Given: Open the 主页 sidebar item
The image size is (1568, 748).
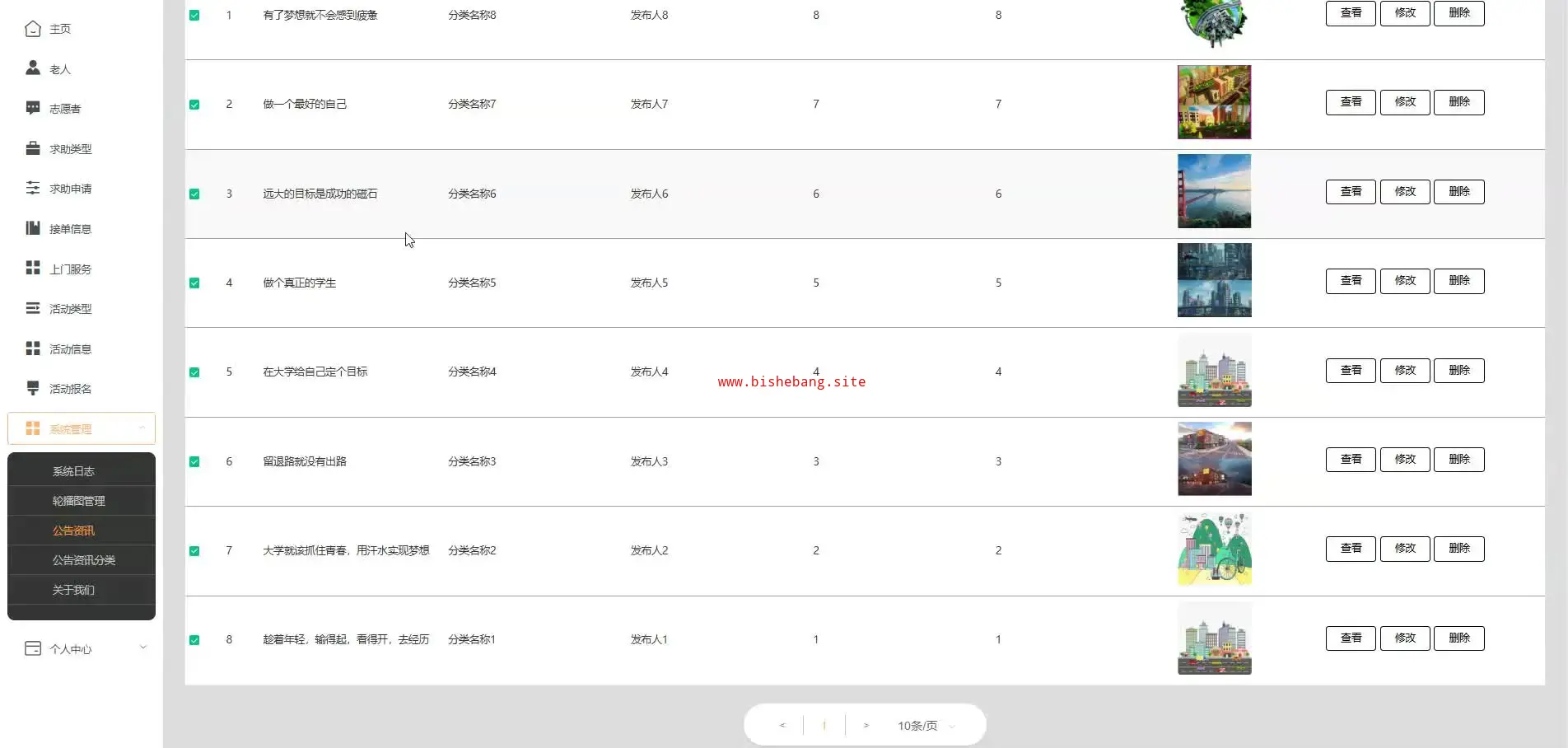Looking at the screenshot, I should click(59, 29).
